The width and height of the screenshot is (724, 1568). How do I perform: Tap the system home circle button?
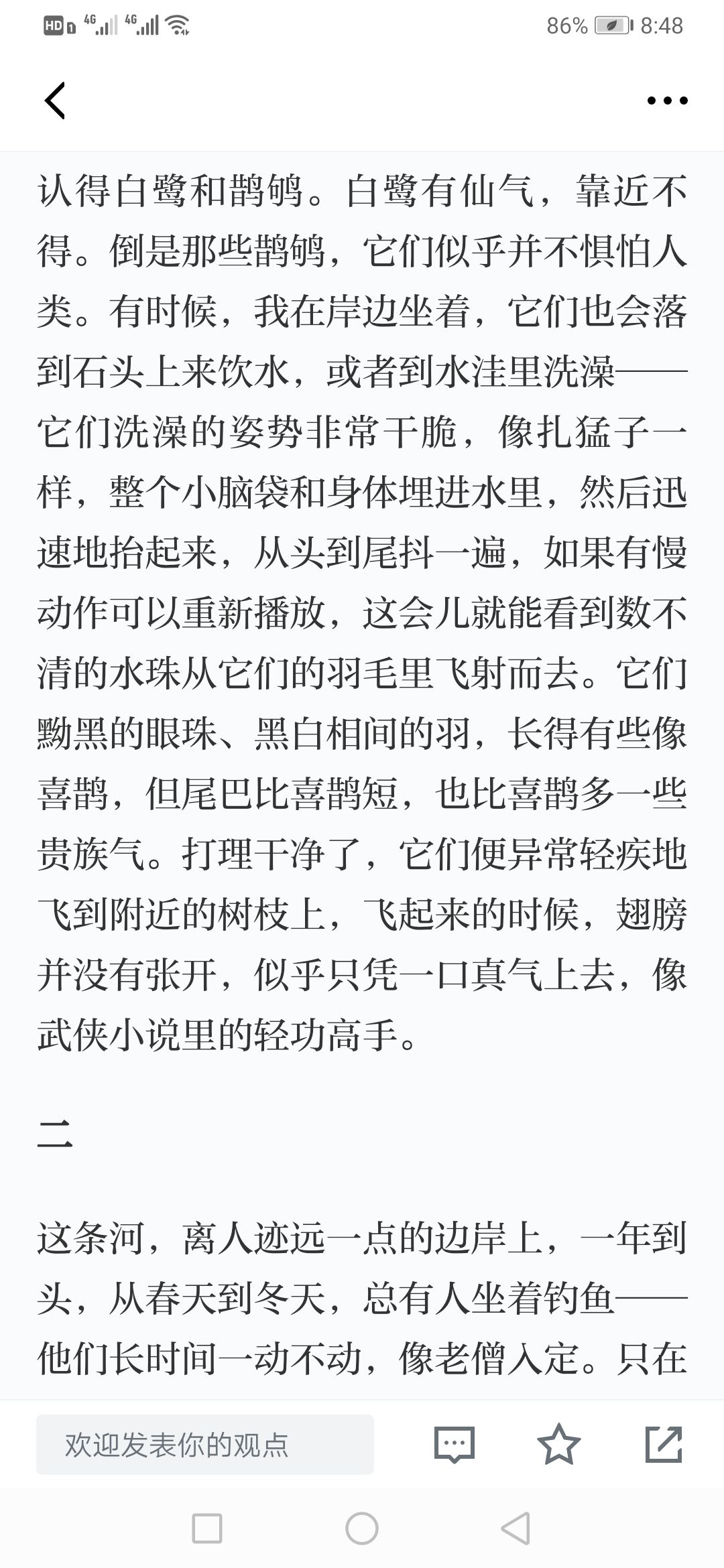[362, 1529]
